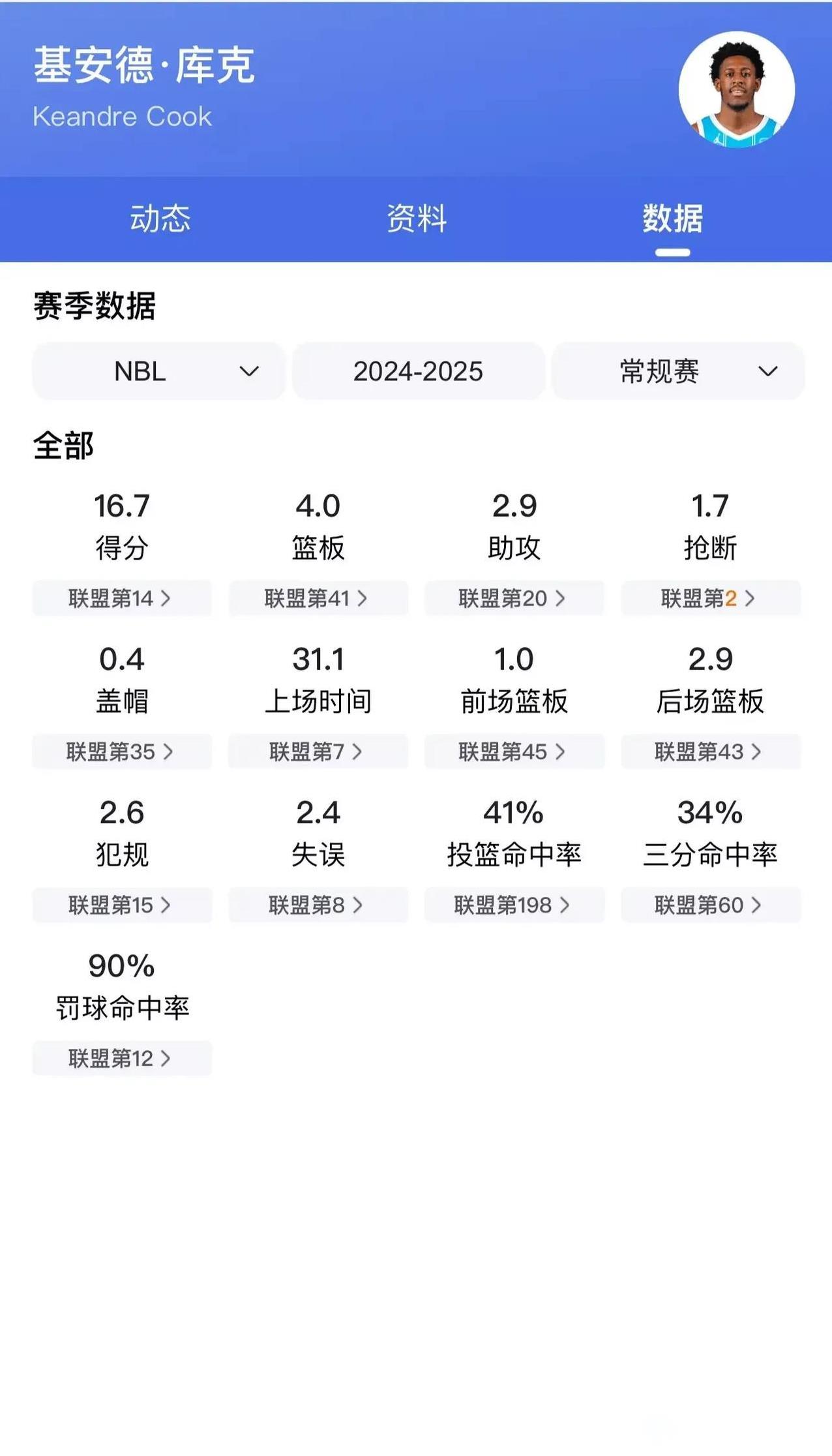Image resolution: width=832 pixels, height=1456 pixels.
Task: Open the 联盟第35 blocks ranking
Action: [122, 751]
